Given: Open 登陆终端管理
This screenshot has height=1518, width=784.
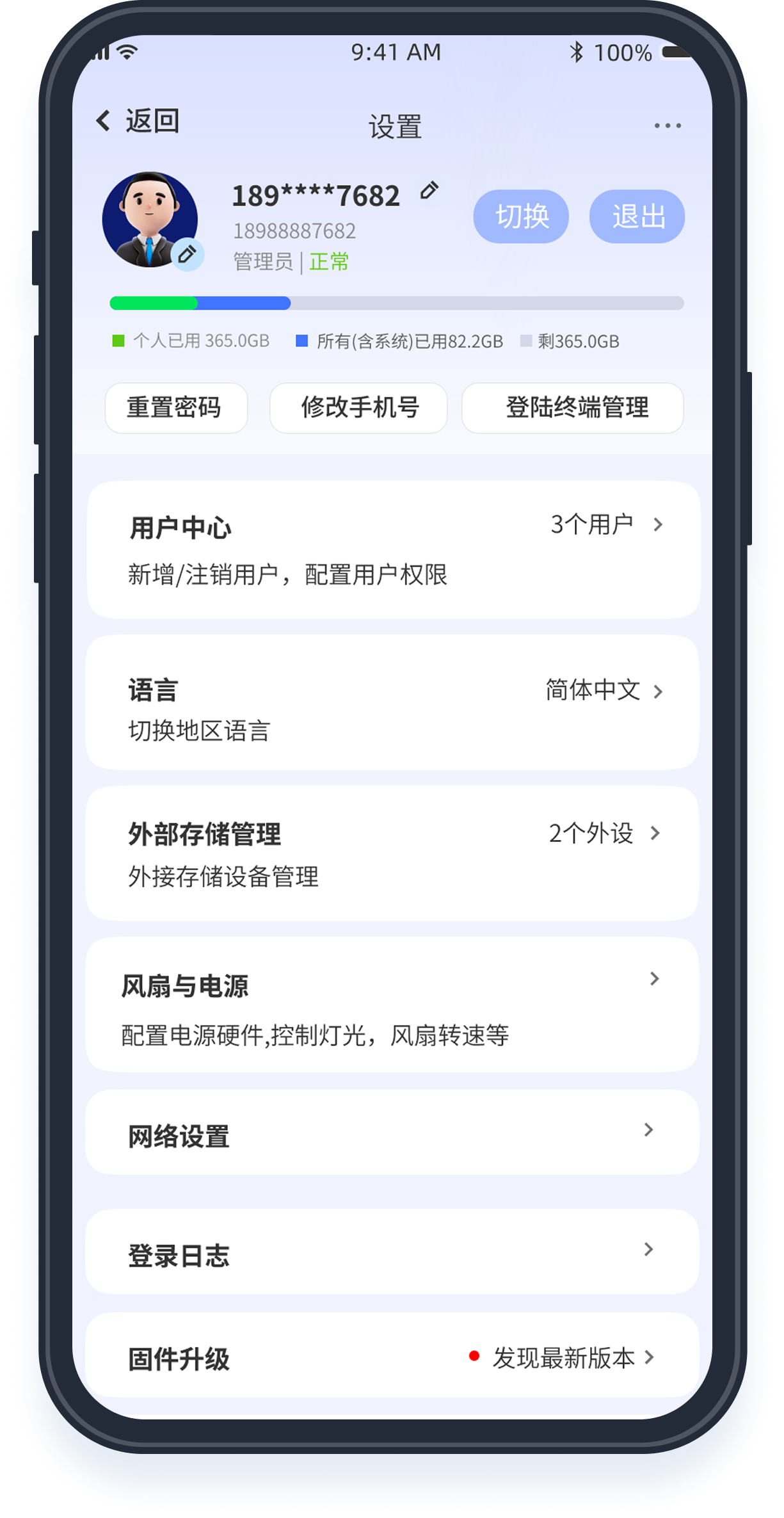Looking at the screenshot, I should click(x=573, y=408).
